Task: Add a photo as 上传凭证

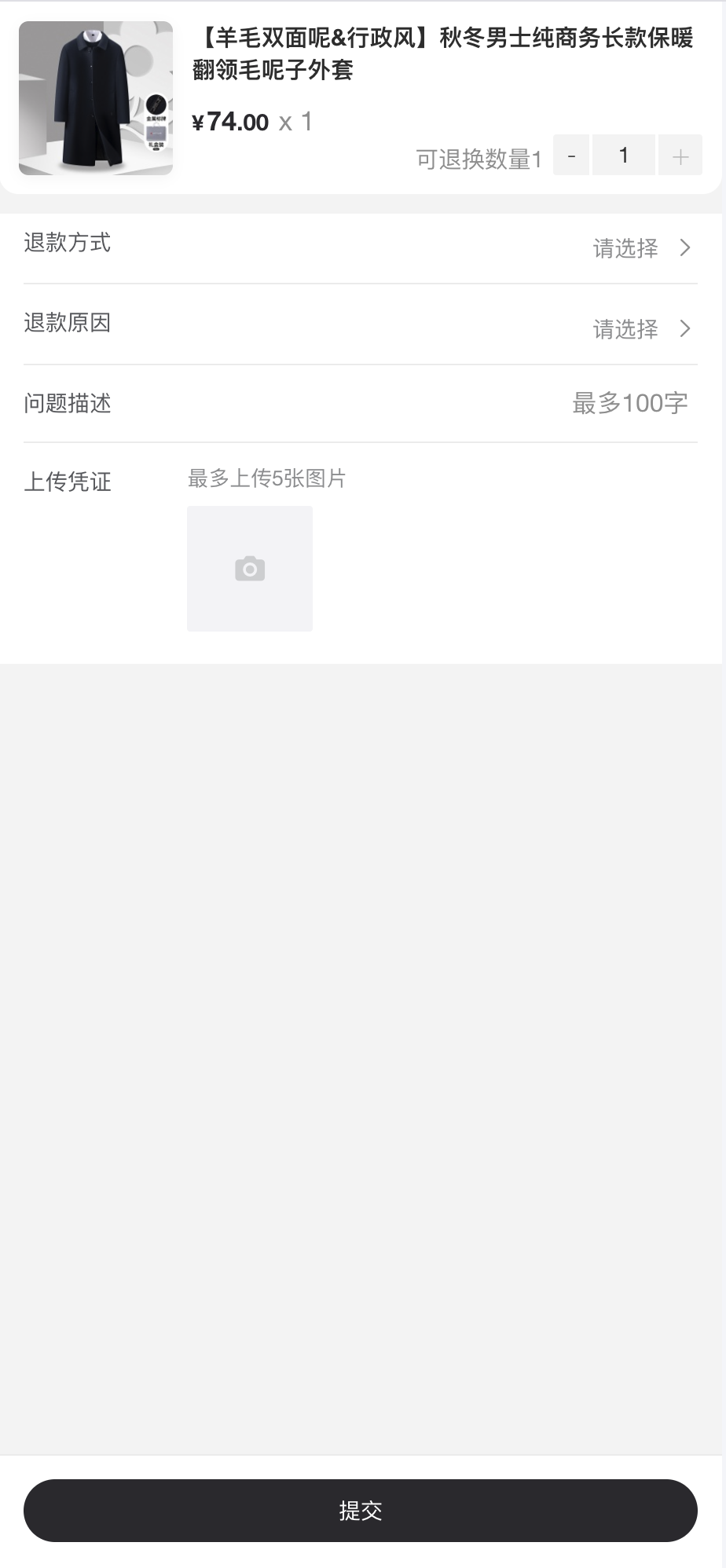Action: pos(250,569)
